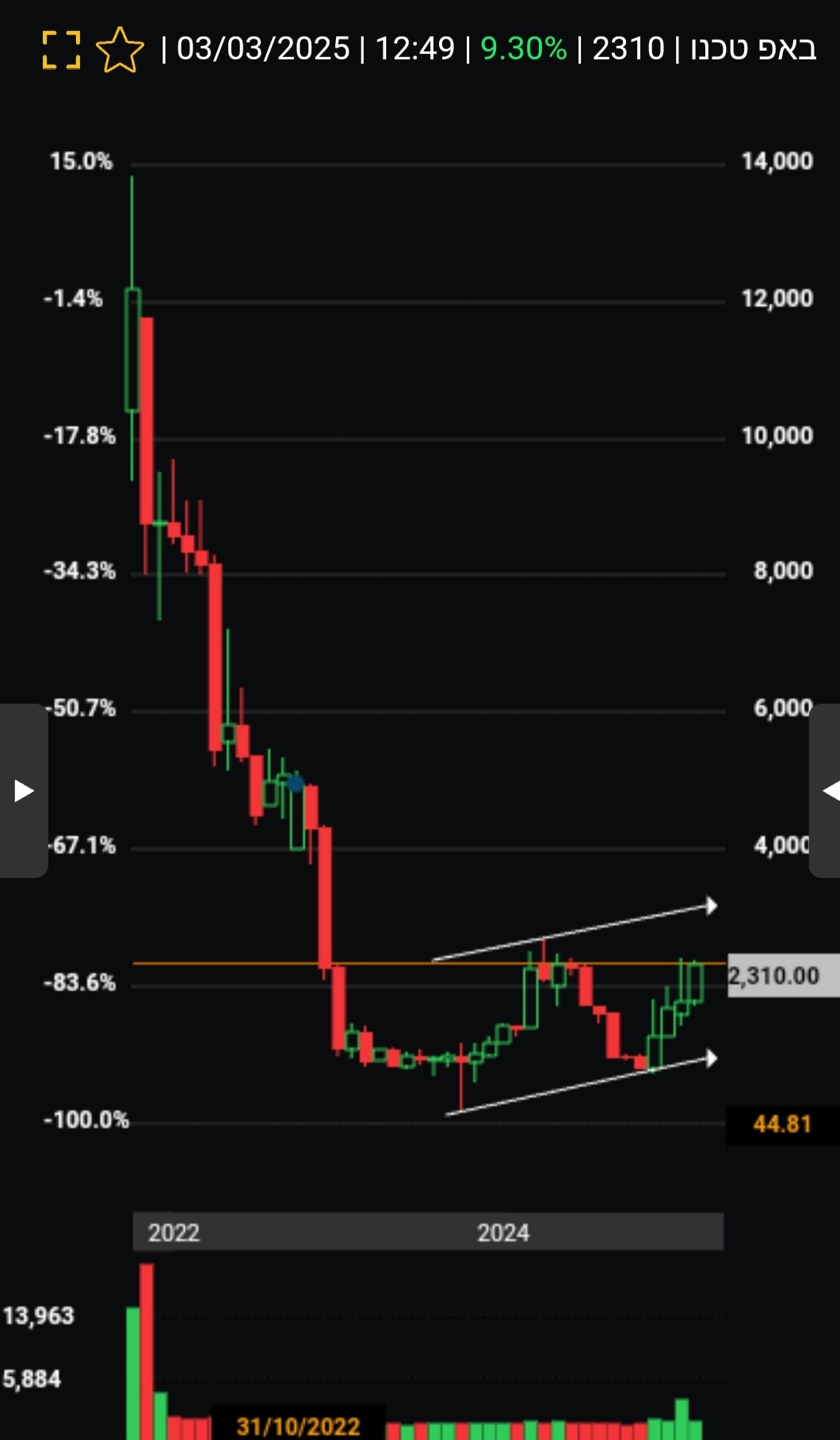Tap the right side arrow panel

(x=827, y=790)
